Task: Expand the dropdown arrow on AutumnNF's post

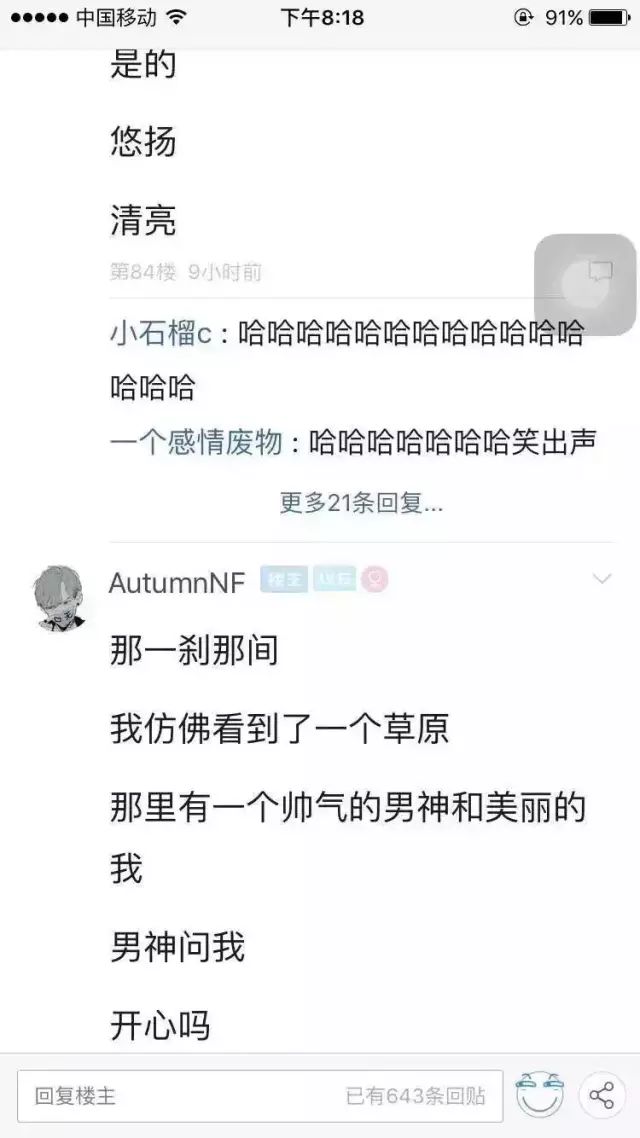Action: [x=602, y=579]
